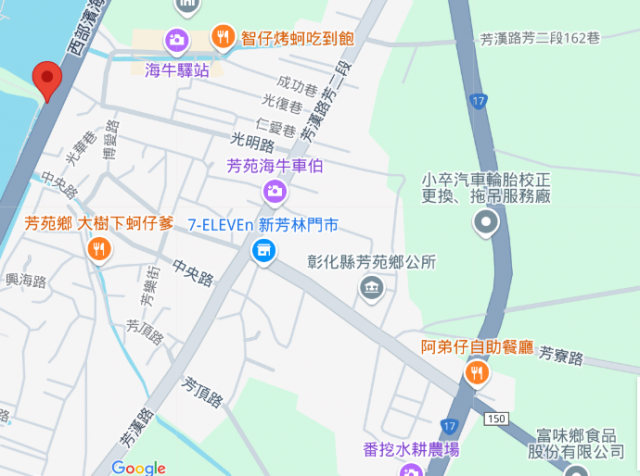Screen dimensions: 640x476
Task: Open 芳苑海牛車伯 attraction marker
Action: [273, 190]
